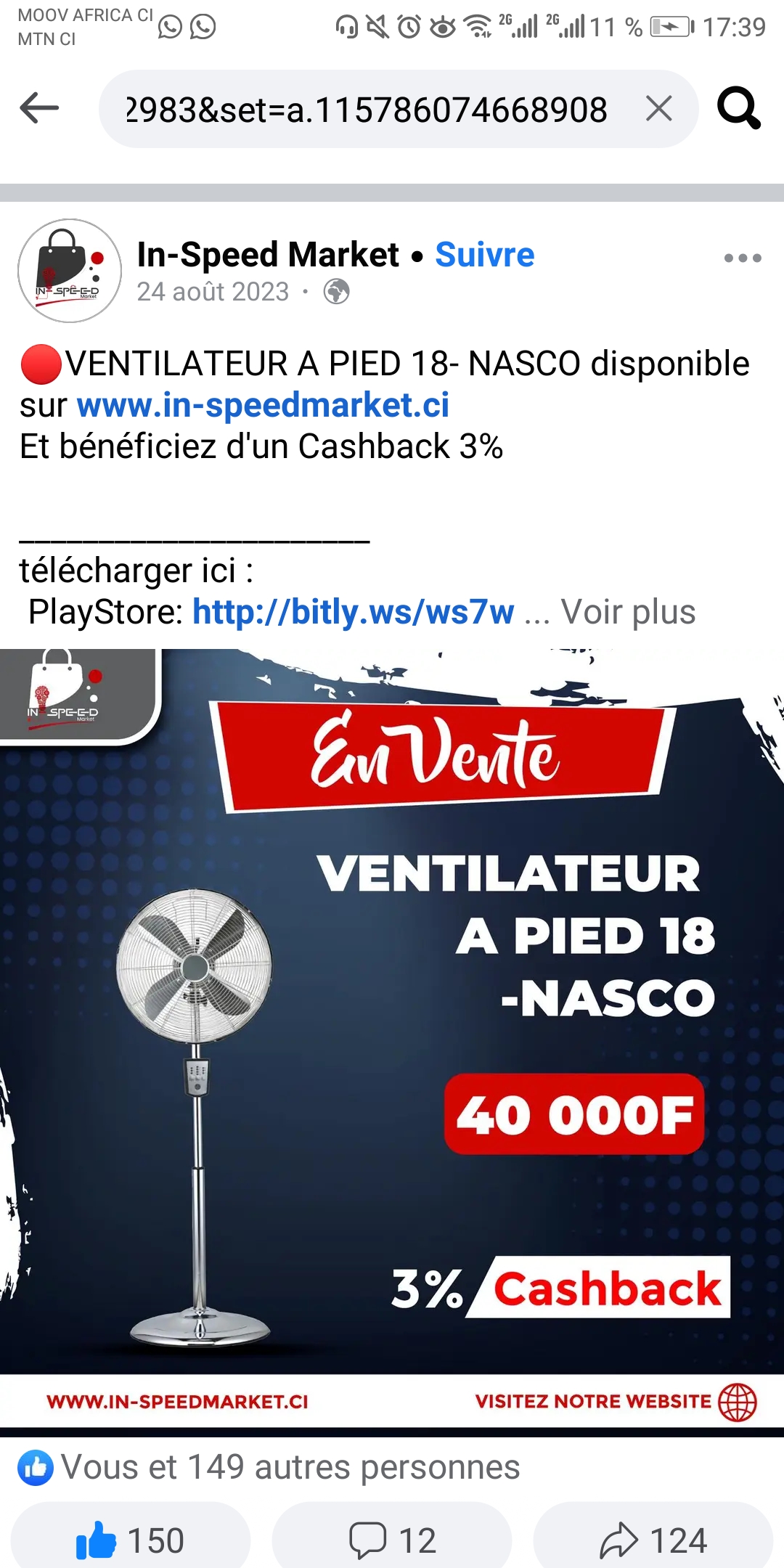
Task: Clear the address bar text
Action: point(658,109)
